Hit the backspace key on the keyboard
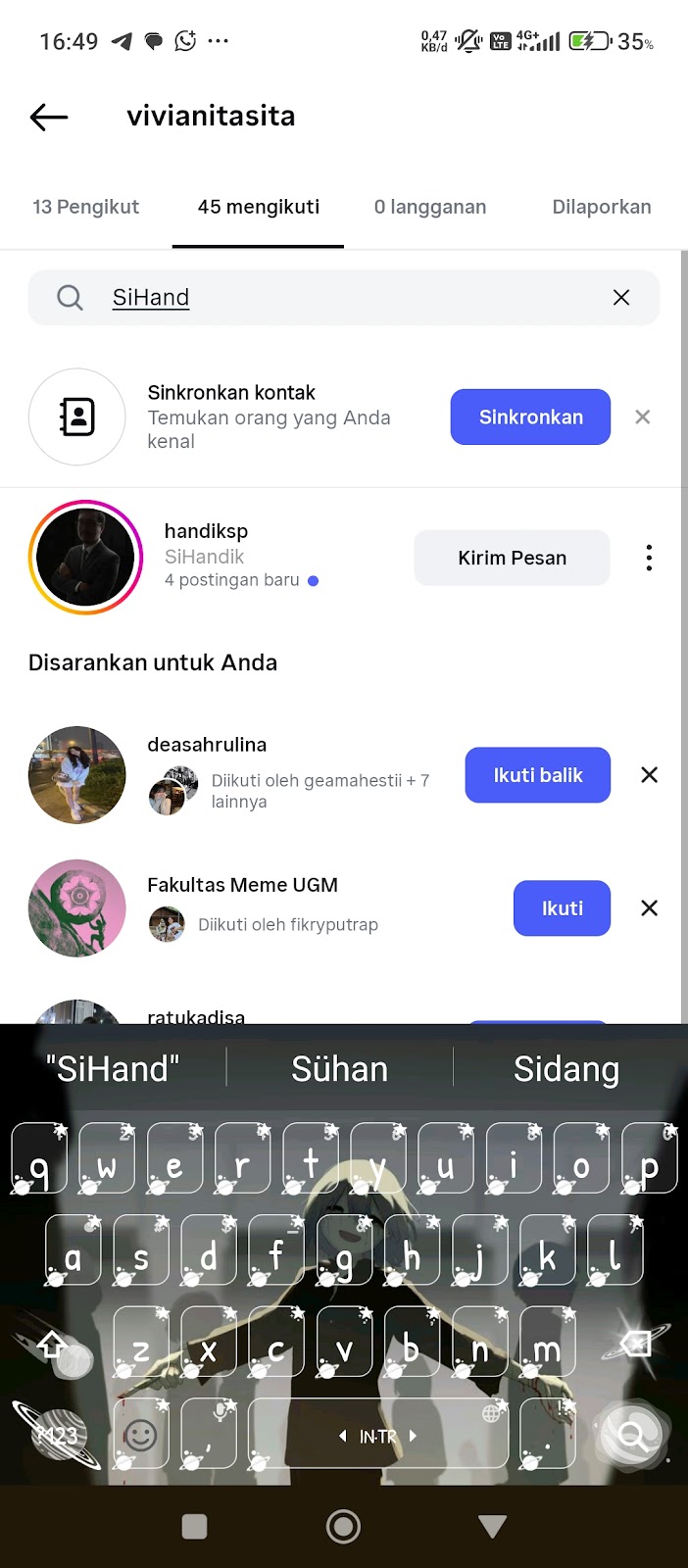688x1568 pixels. point(636,1344)
